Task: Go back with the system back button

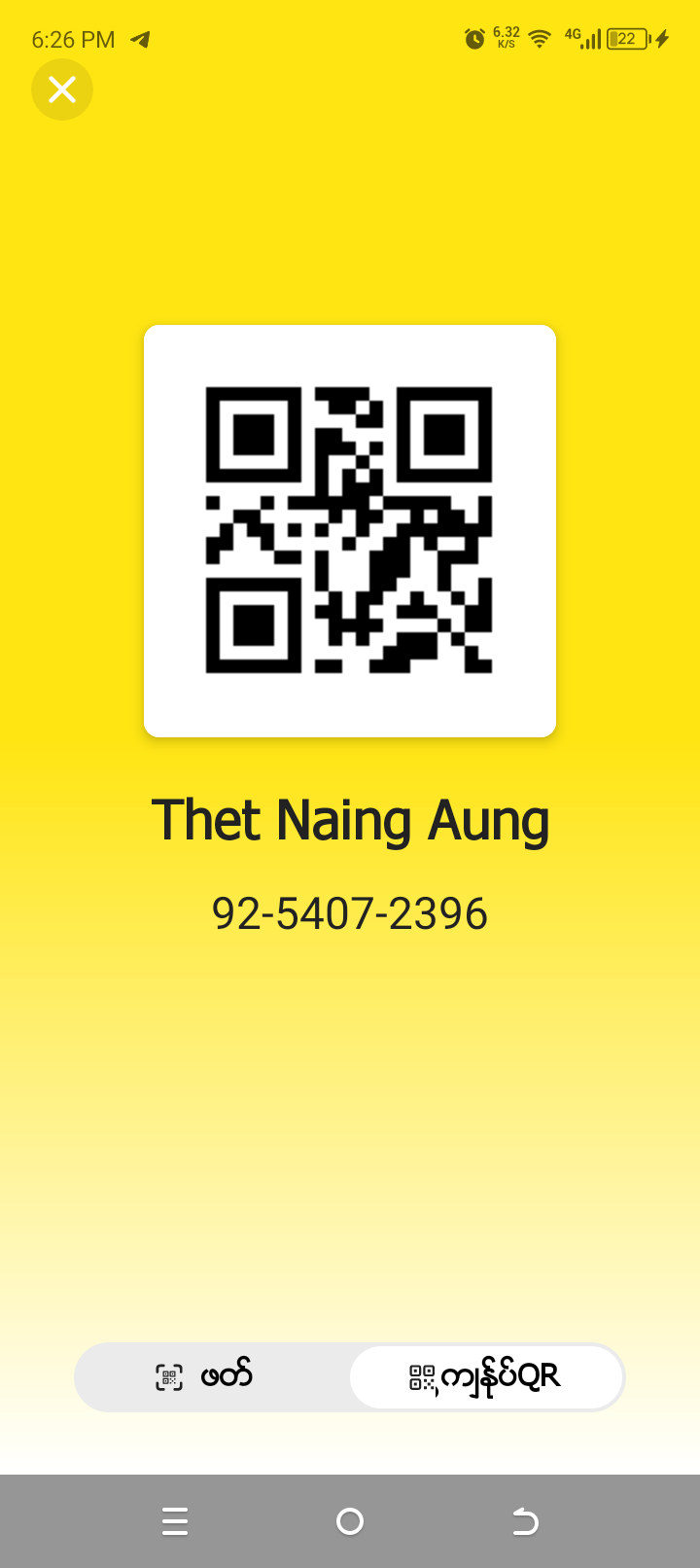Action: tap(525, 1520)
